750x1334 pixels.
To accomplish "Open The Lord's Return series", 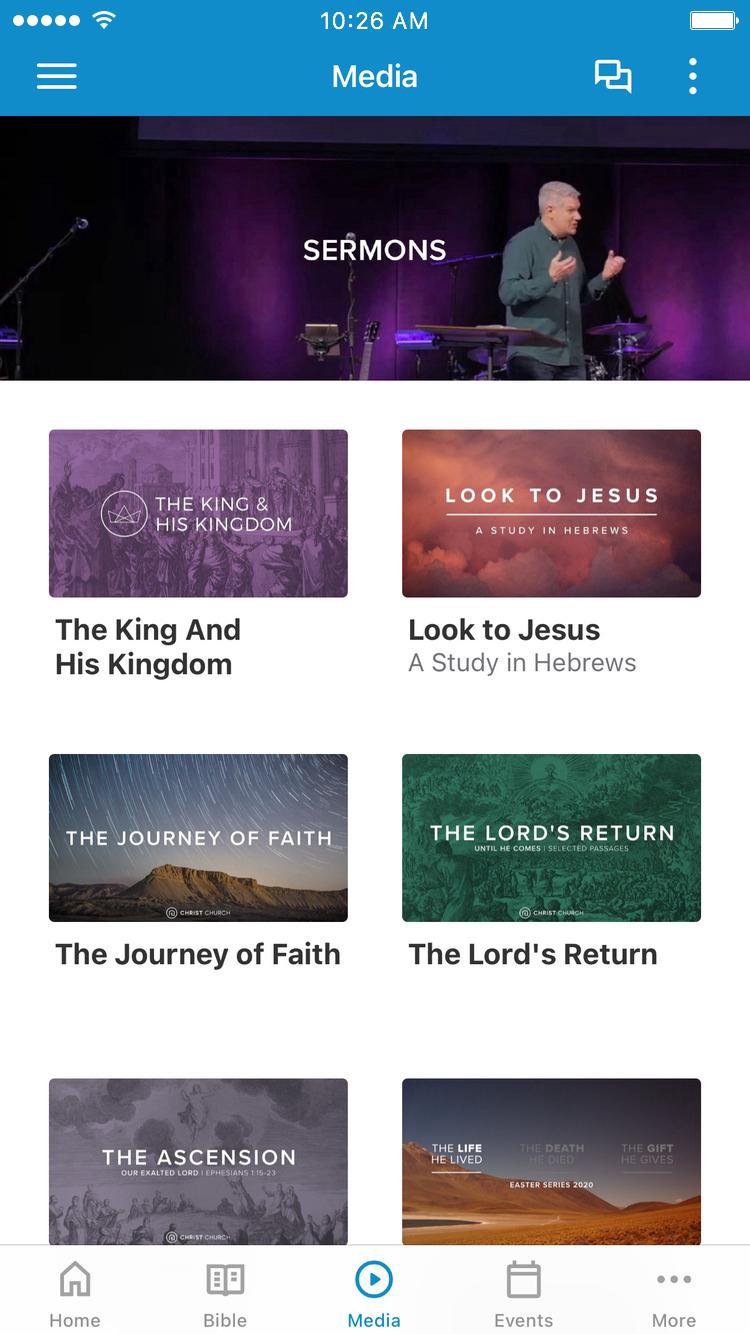I will pos(551,838).
